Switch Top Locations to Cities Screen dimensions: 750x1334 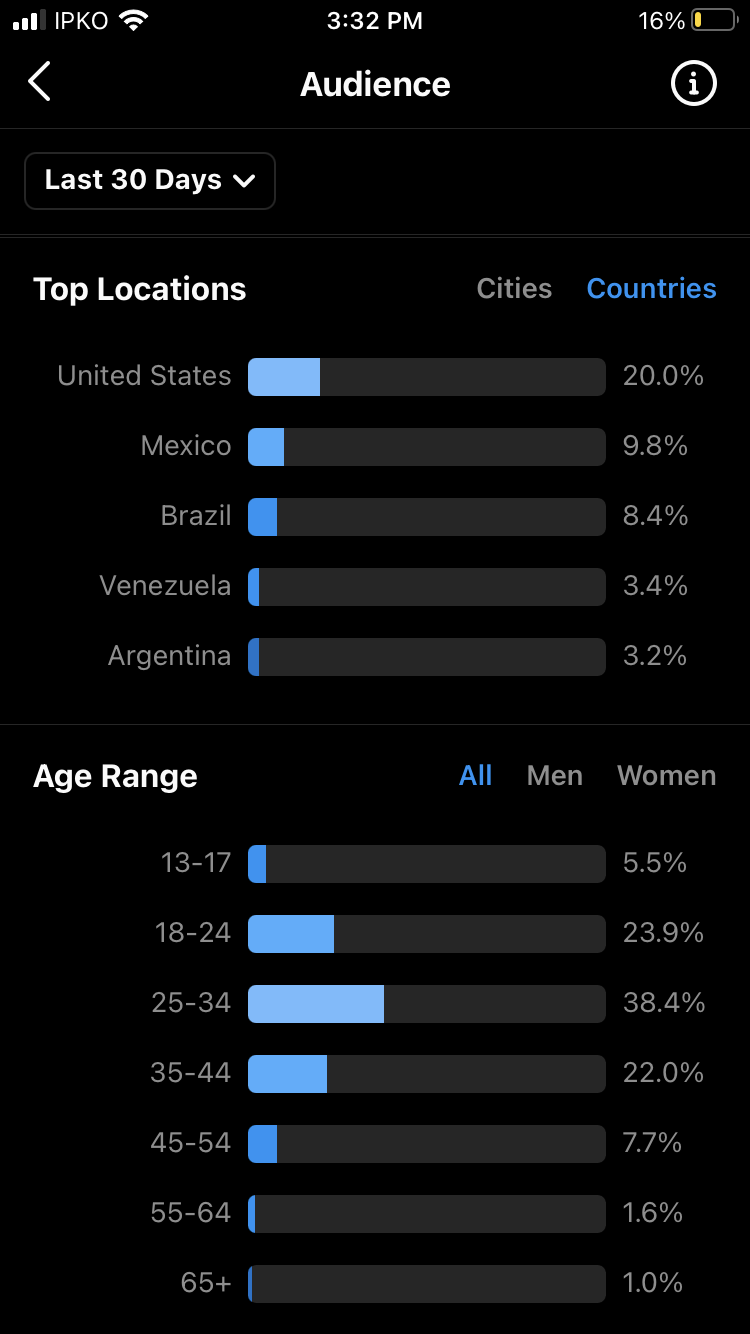pos(514,289)
